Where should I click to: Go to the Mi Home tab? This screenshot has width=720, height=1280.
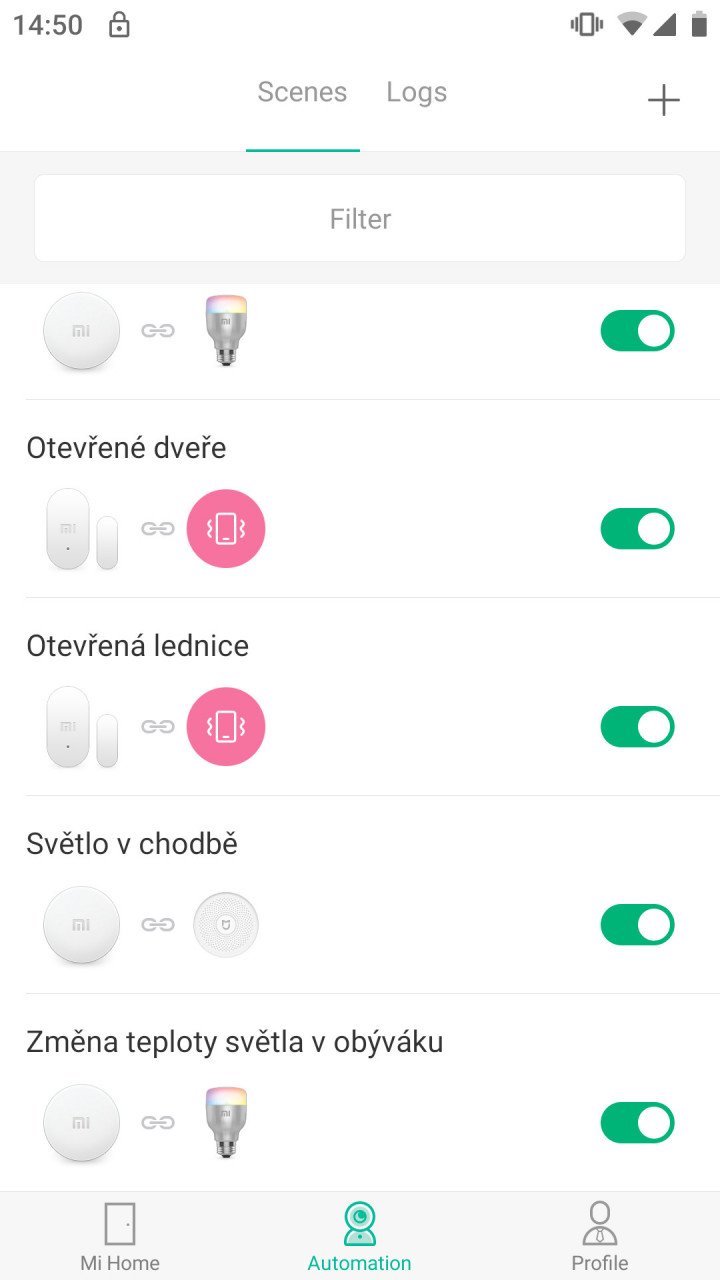[120, 1236]
